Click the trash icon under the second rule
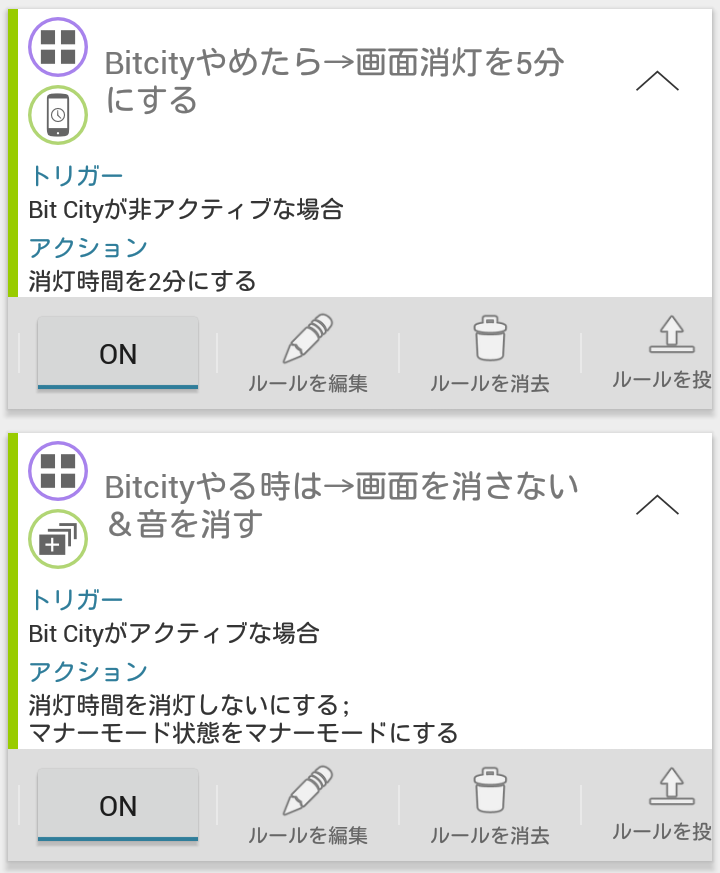 coord(489,790)
